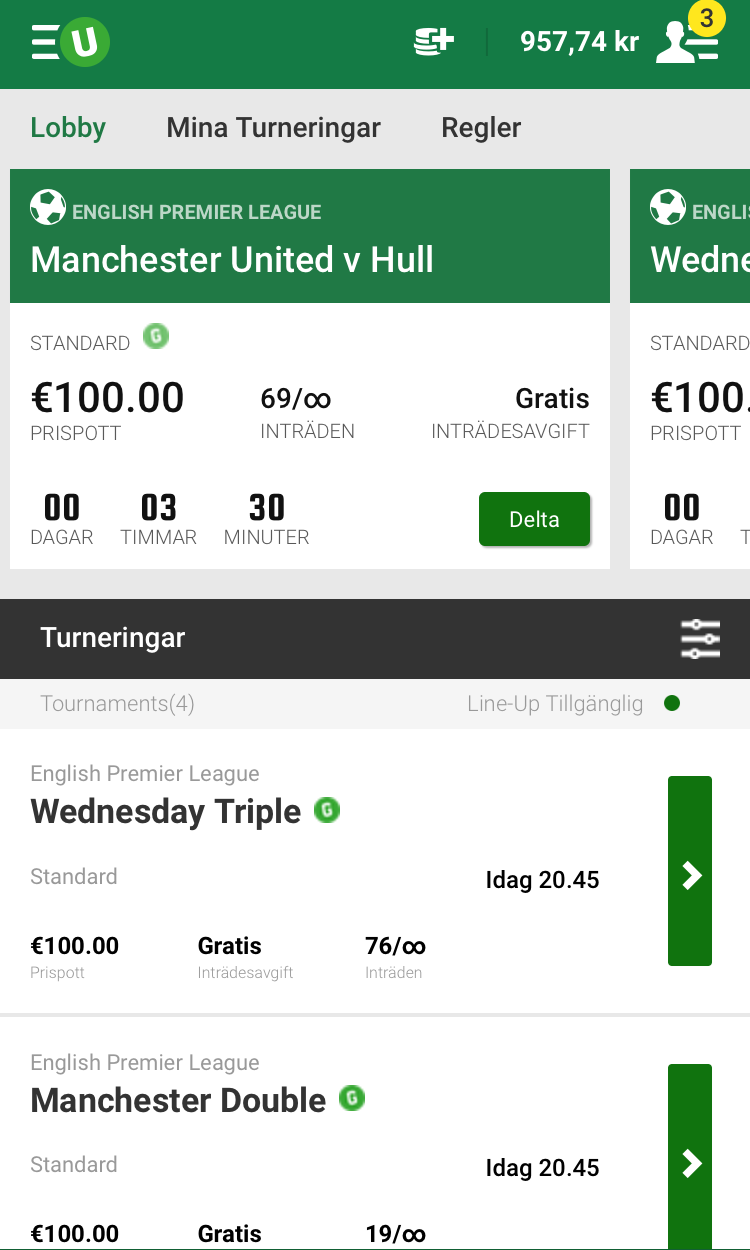Open the hamburger drawer menu
750x1250 pixels.
[44, 42]
